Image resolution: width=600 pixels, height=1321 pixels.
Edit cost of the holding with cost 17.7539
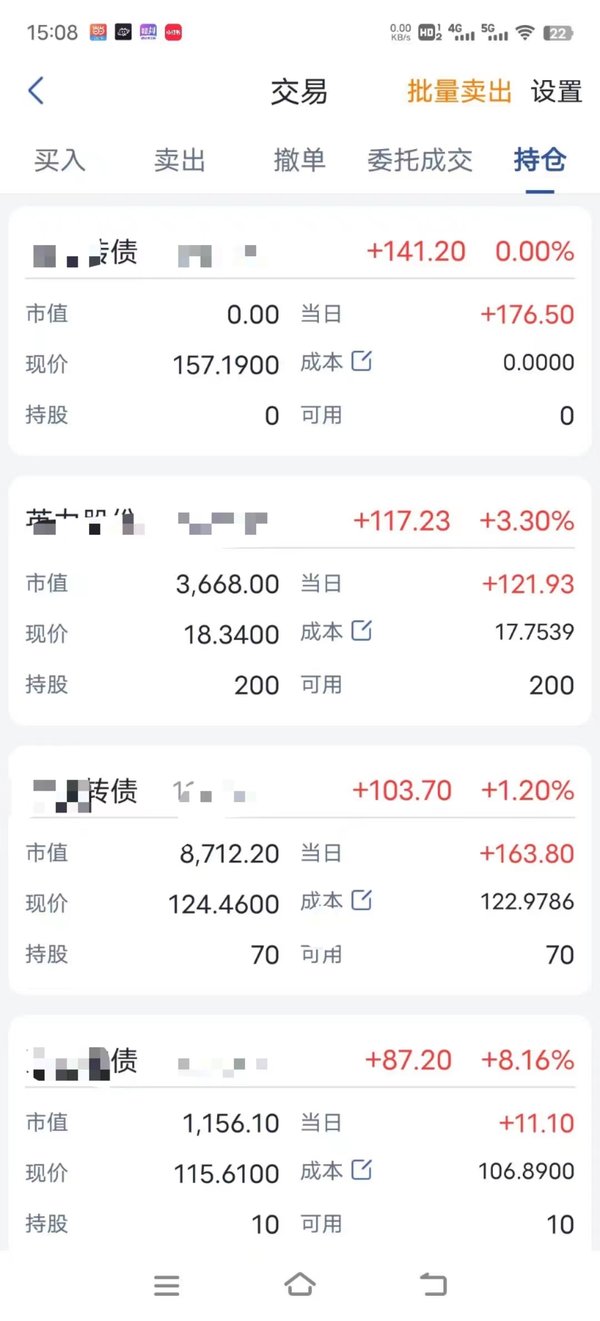tap(362, 631)
